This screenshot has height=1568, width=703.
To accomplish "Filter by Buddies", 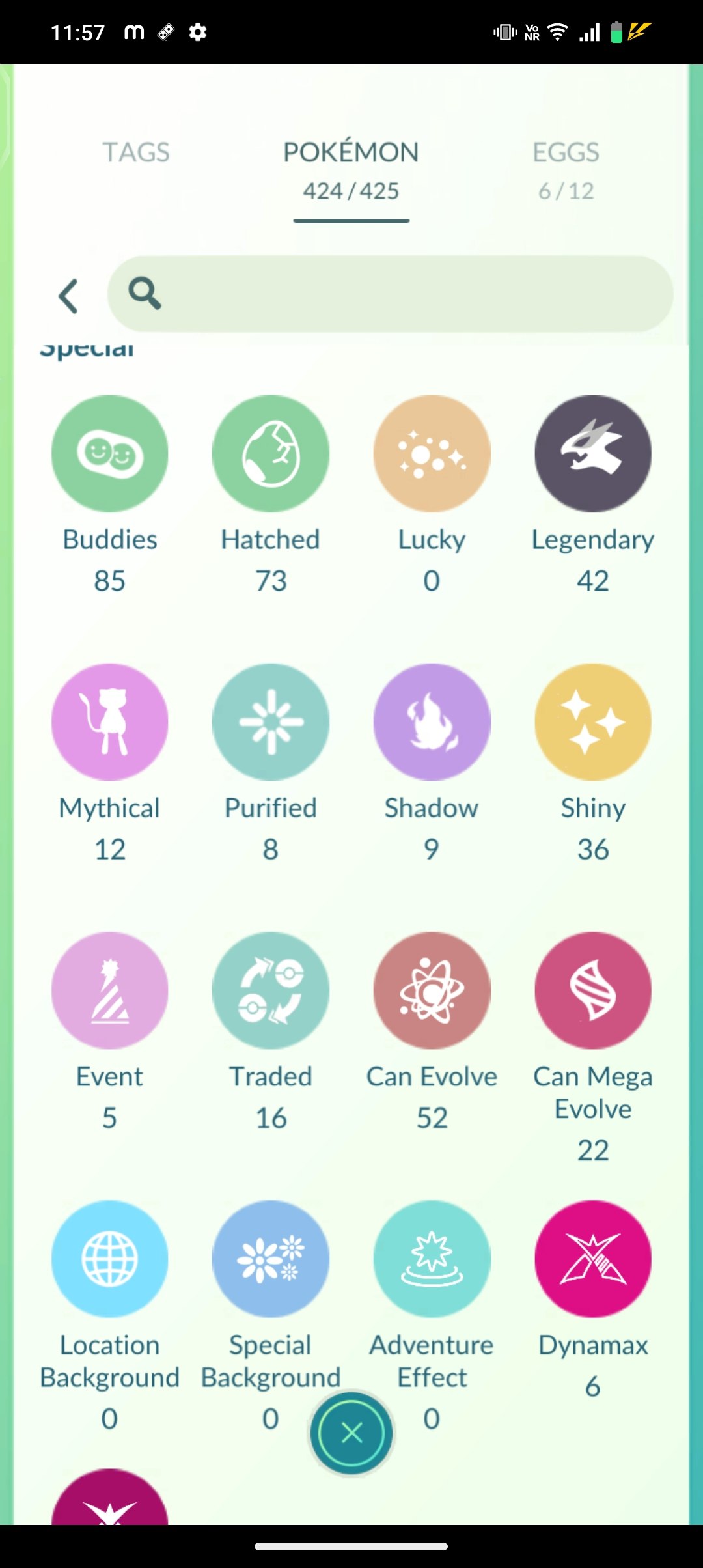I will [x=109, y=454].
